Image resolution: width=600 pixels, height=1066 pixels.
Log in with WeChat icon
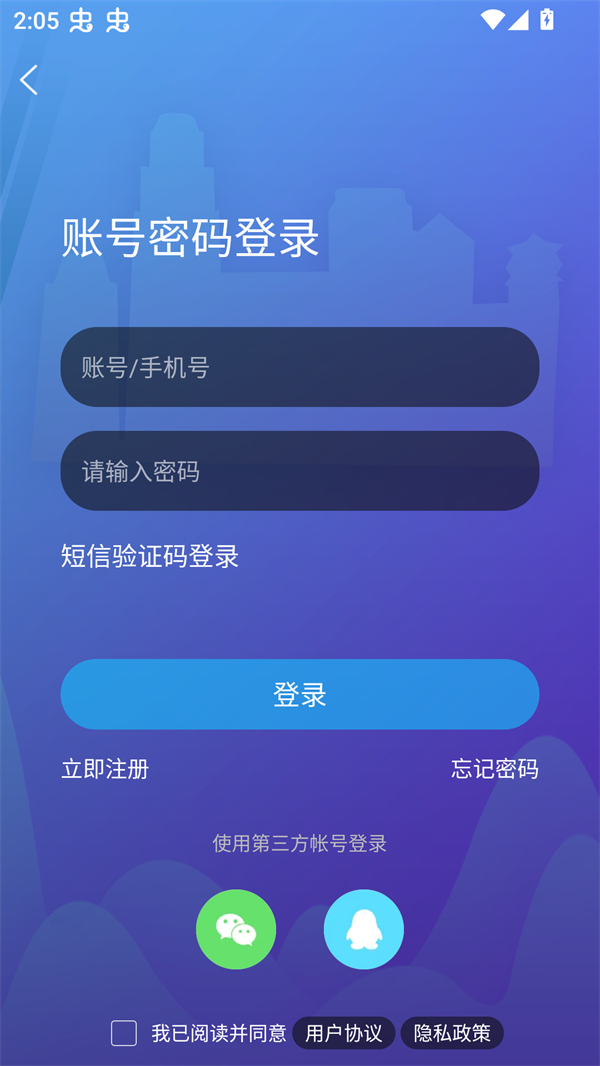click(236, 929)
